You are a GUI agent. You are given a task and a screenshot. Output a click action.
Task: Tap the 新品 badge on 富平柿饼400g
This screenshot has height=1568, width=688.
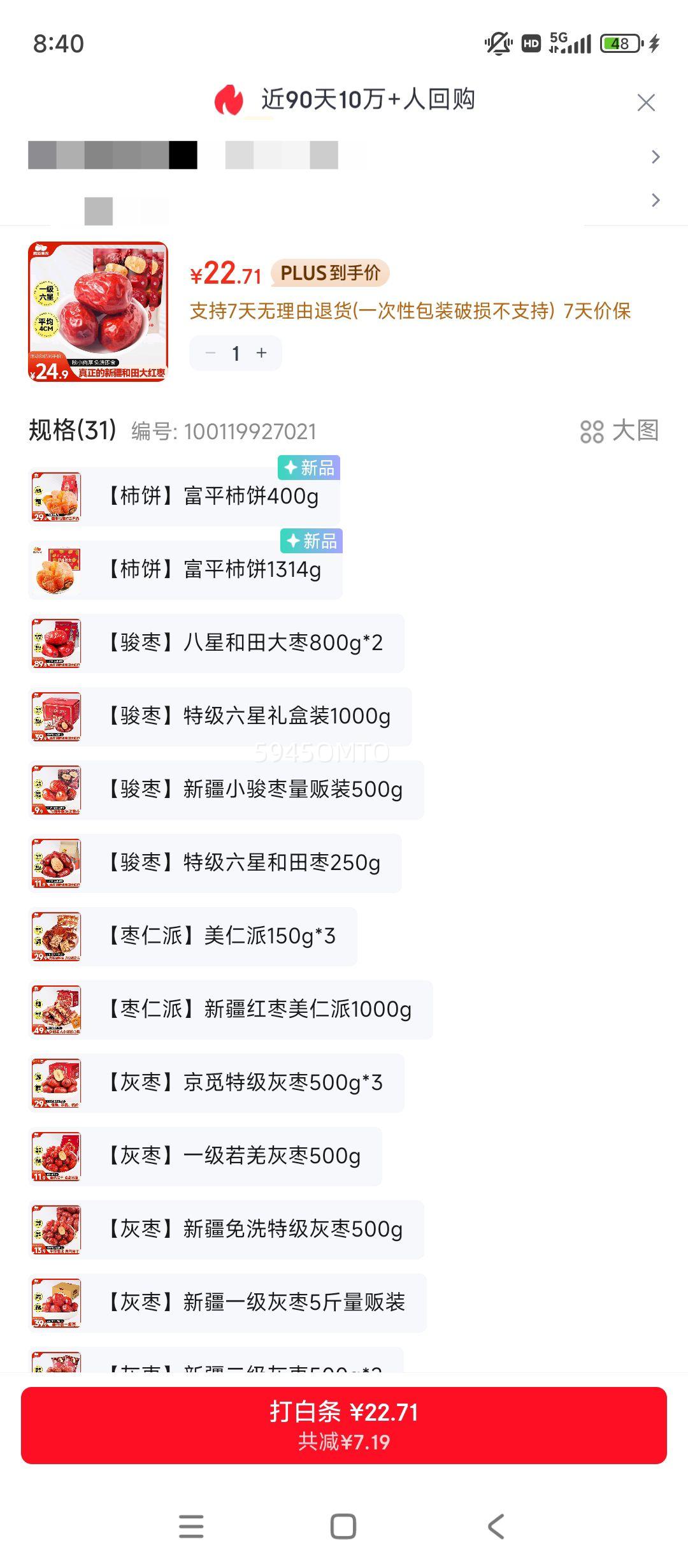[x=309, y=467]
